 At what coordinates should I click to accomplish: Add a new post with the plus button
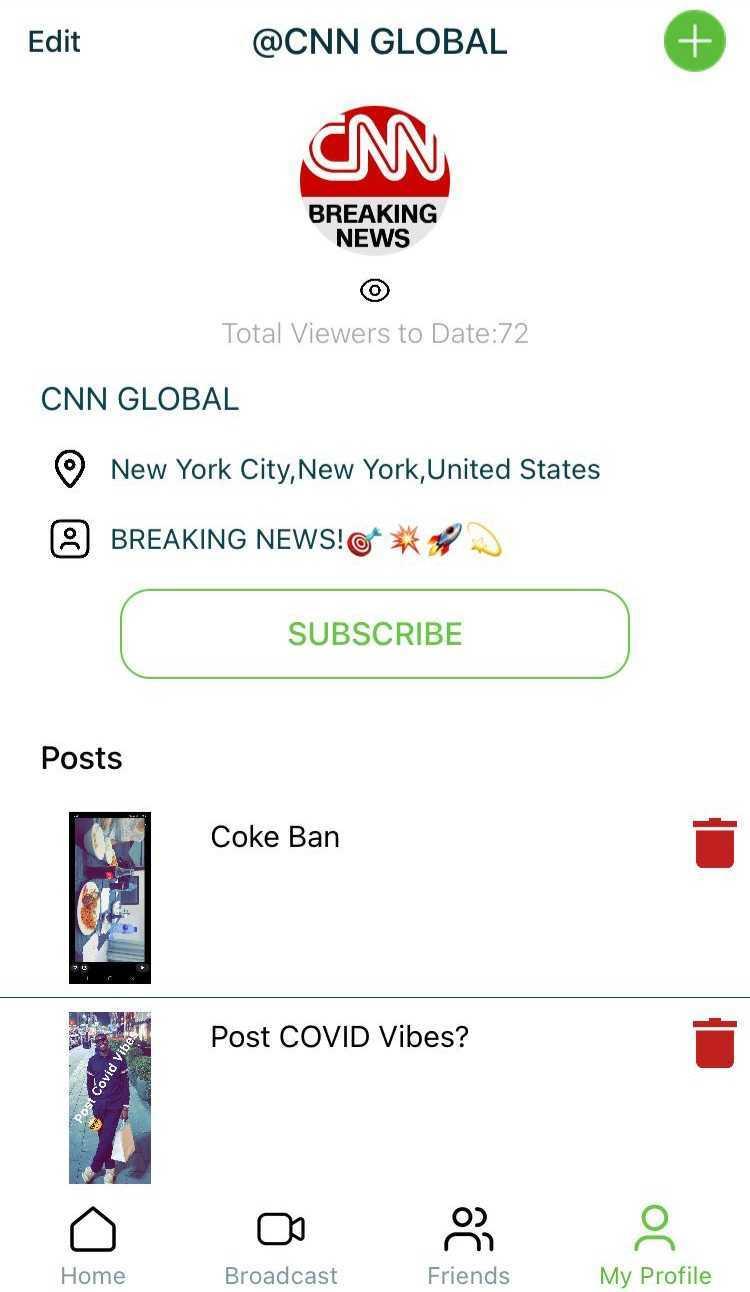pyautogui.click(x=694, y=42)
